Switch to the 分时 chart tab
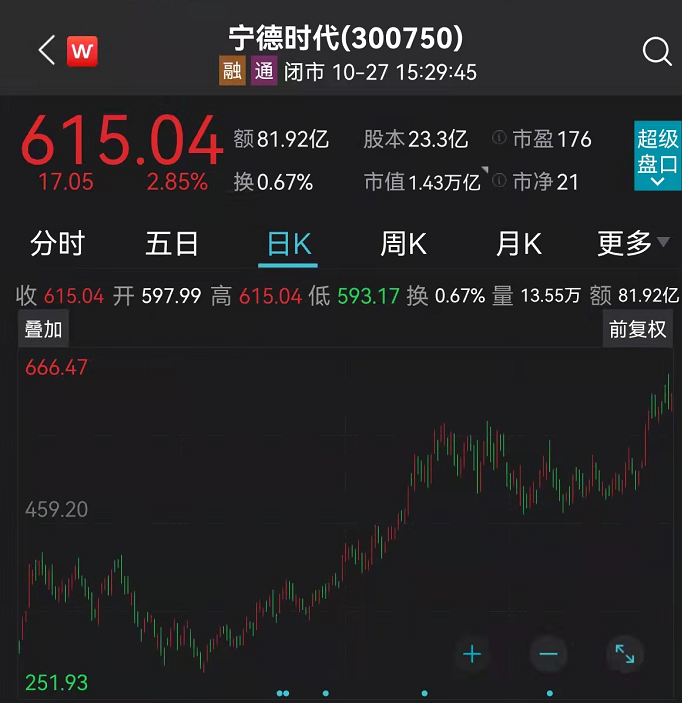The height and width of the screenshot is (703, 682). [57, 244]
